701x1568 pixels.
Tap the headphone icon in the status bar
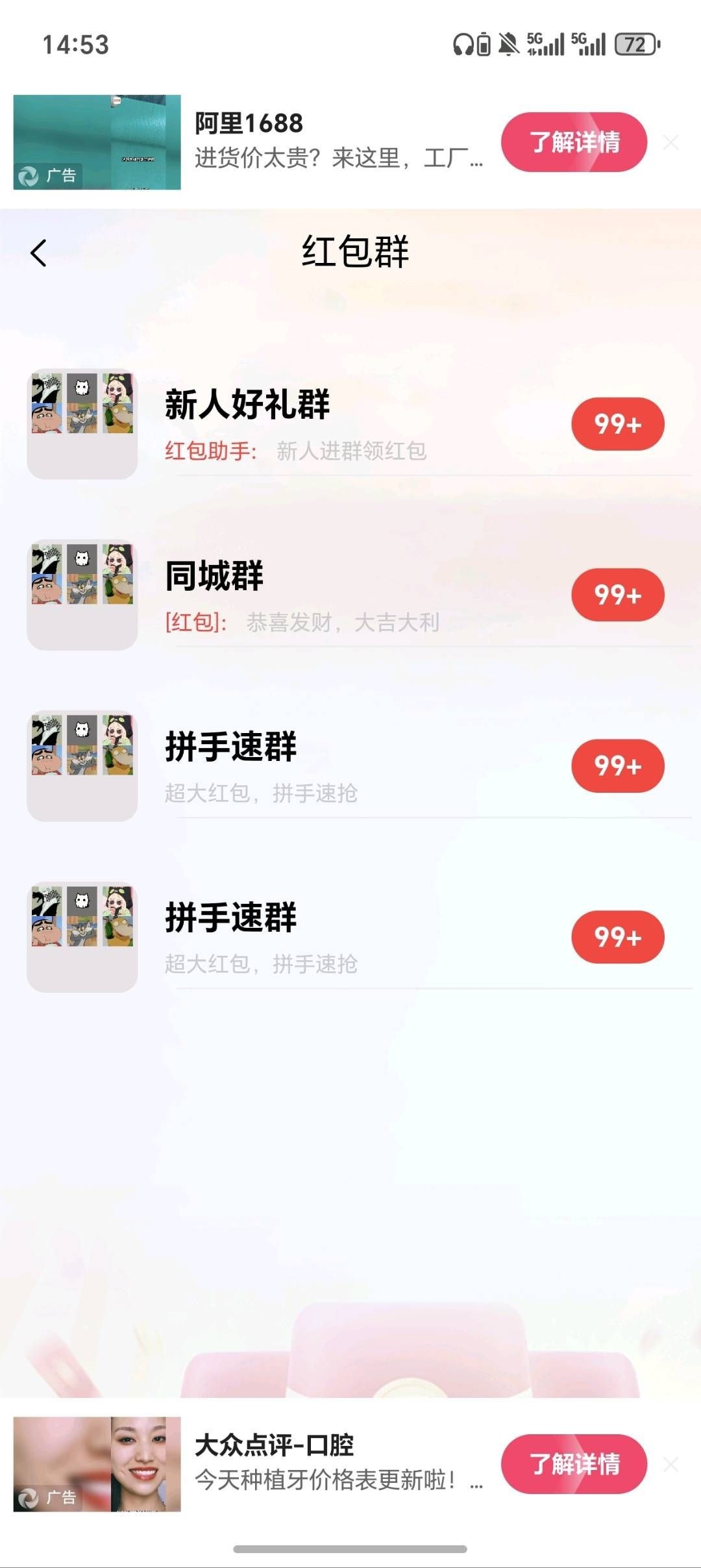(x=463, y=44)
